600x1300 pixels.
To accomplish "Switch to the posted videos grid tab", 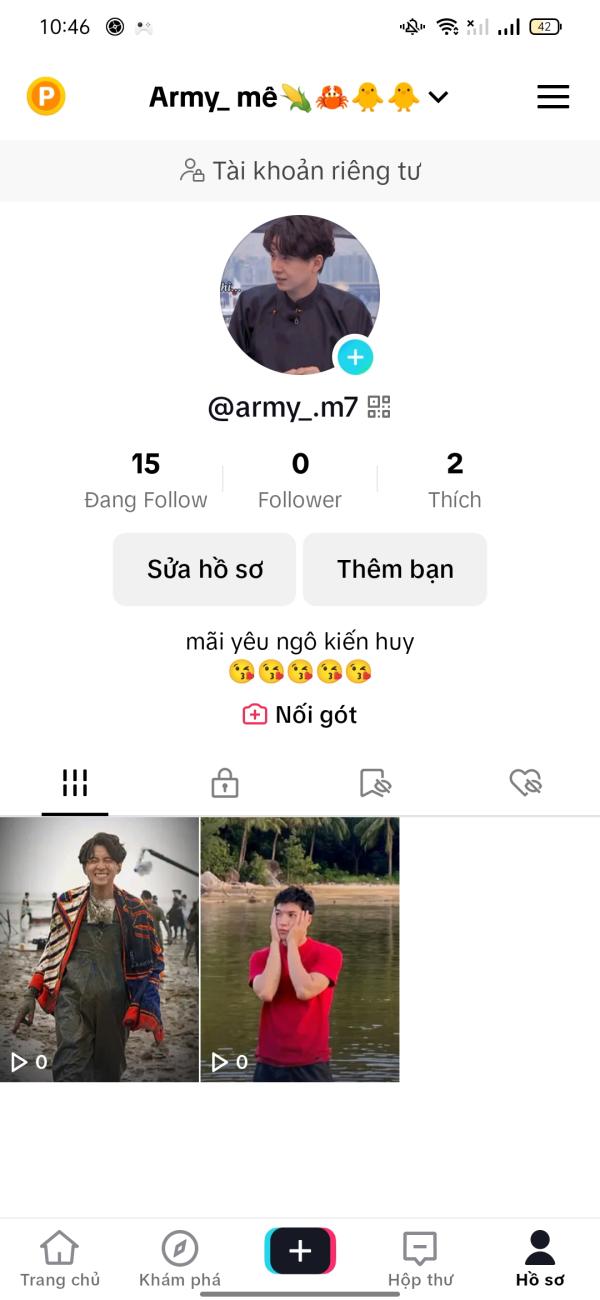I will (x=75, y=783).
